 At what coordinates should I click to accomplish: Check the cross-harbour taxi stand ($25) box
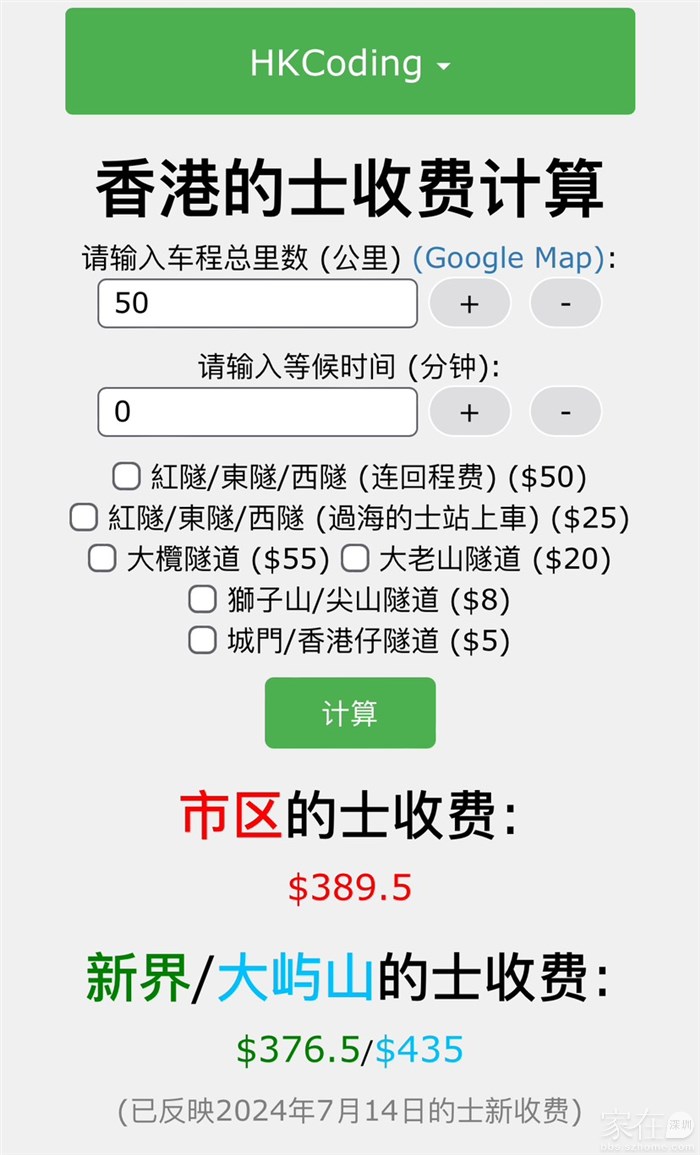(84, 517)
